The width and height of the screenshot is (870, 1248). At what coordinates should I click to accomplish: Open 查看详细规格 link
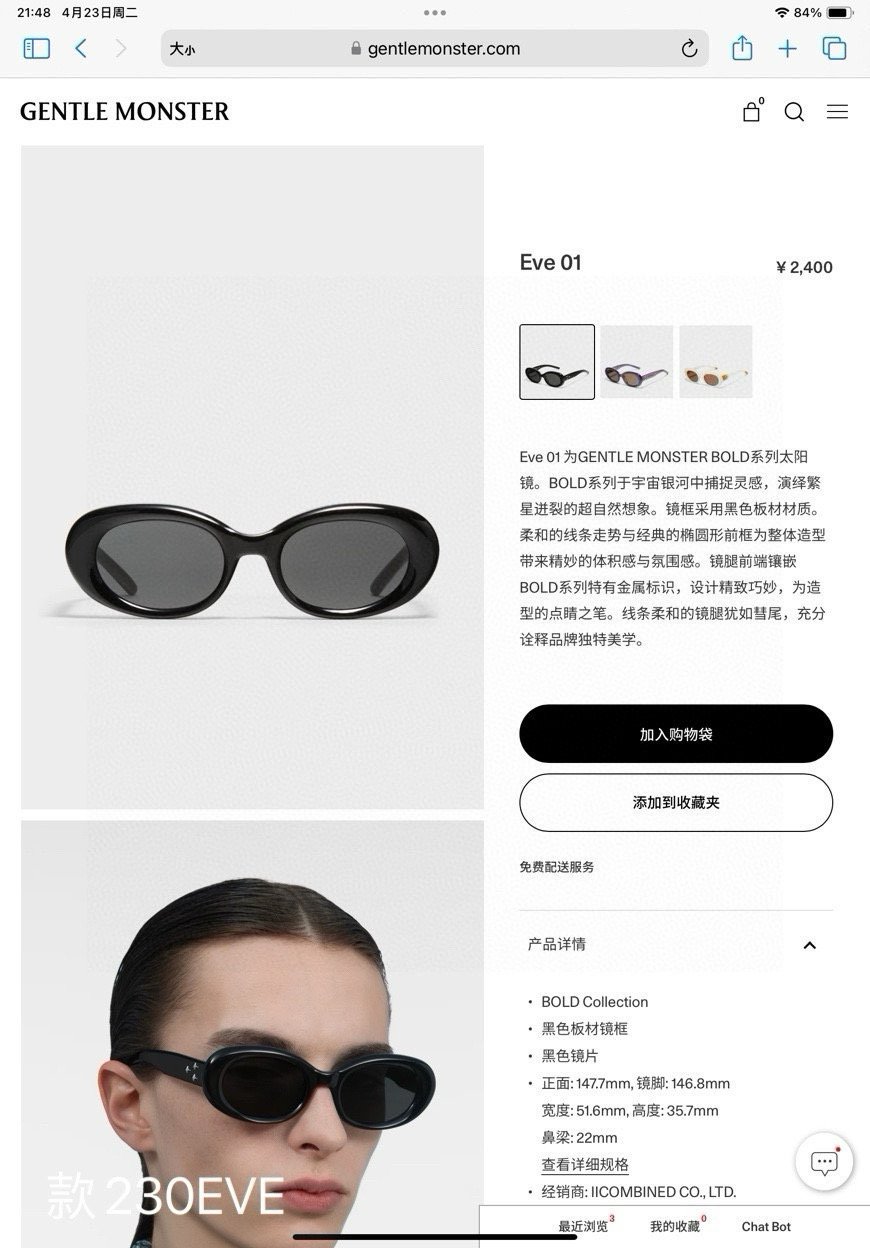point(585,1165)
